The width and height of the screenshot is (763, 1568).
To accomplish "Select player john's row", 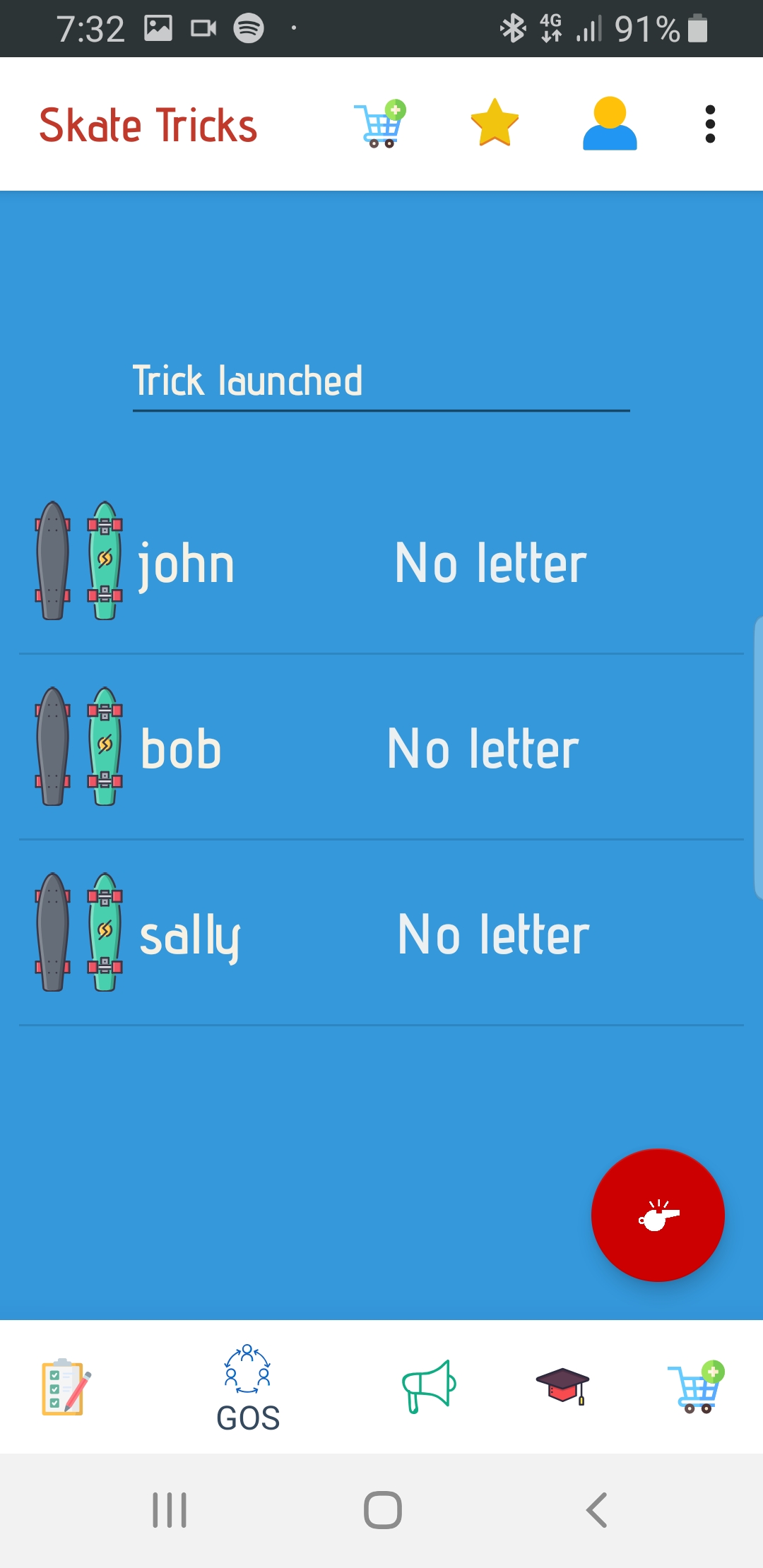I will pos(381,562).
